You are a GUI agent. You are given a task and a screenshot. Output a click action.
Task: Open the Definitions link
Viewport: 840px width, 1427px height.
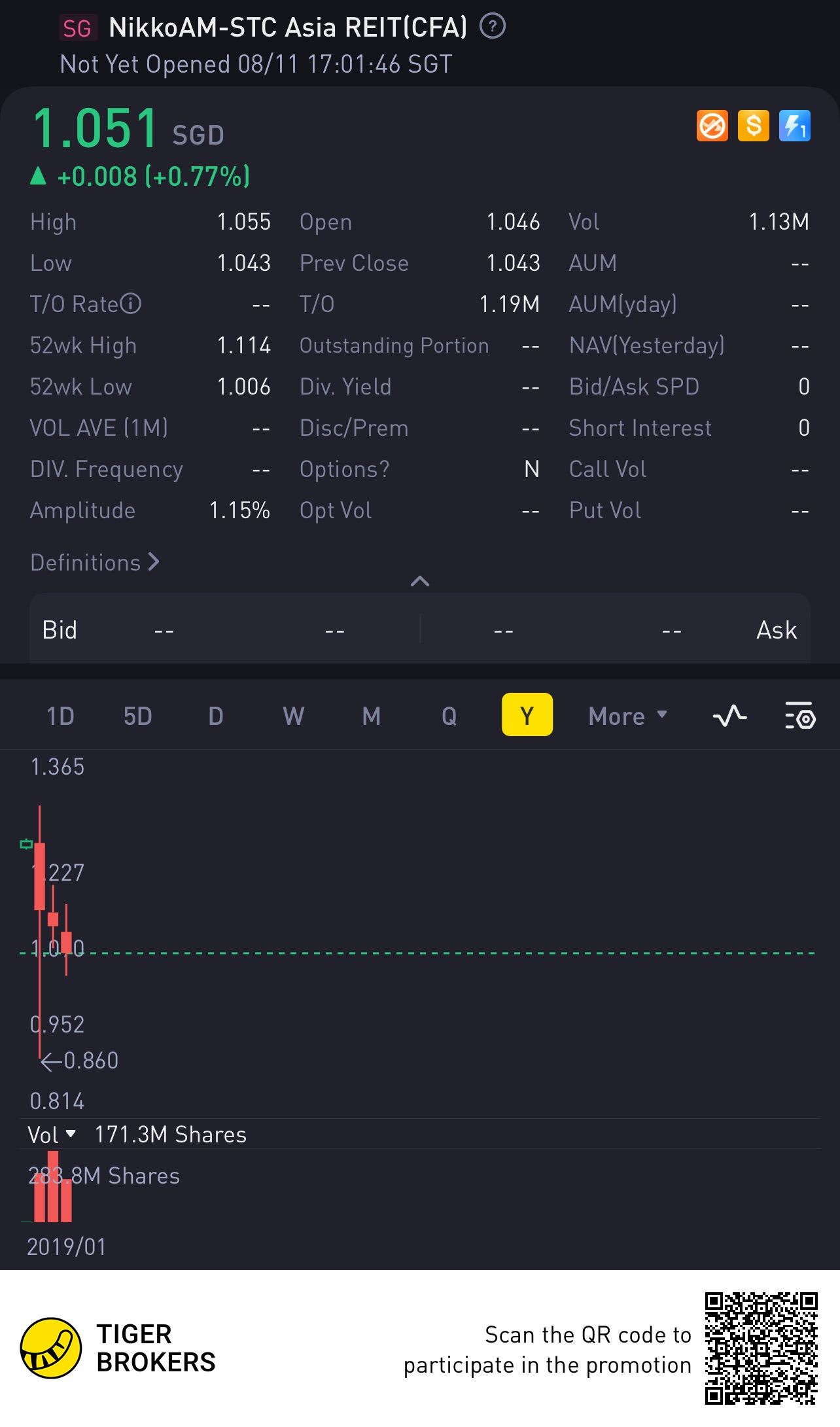pos(95,563)
